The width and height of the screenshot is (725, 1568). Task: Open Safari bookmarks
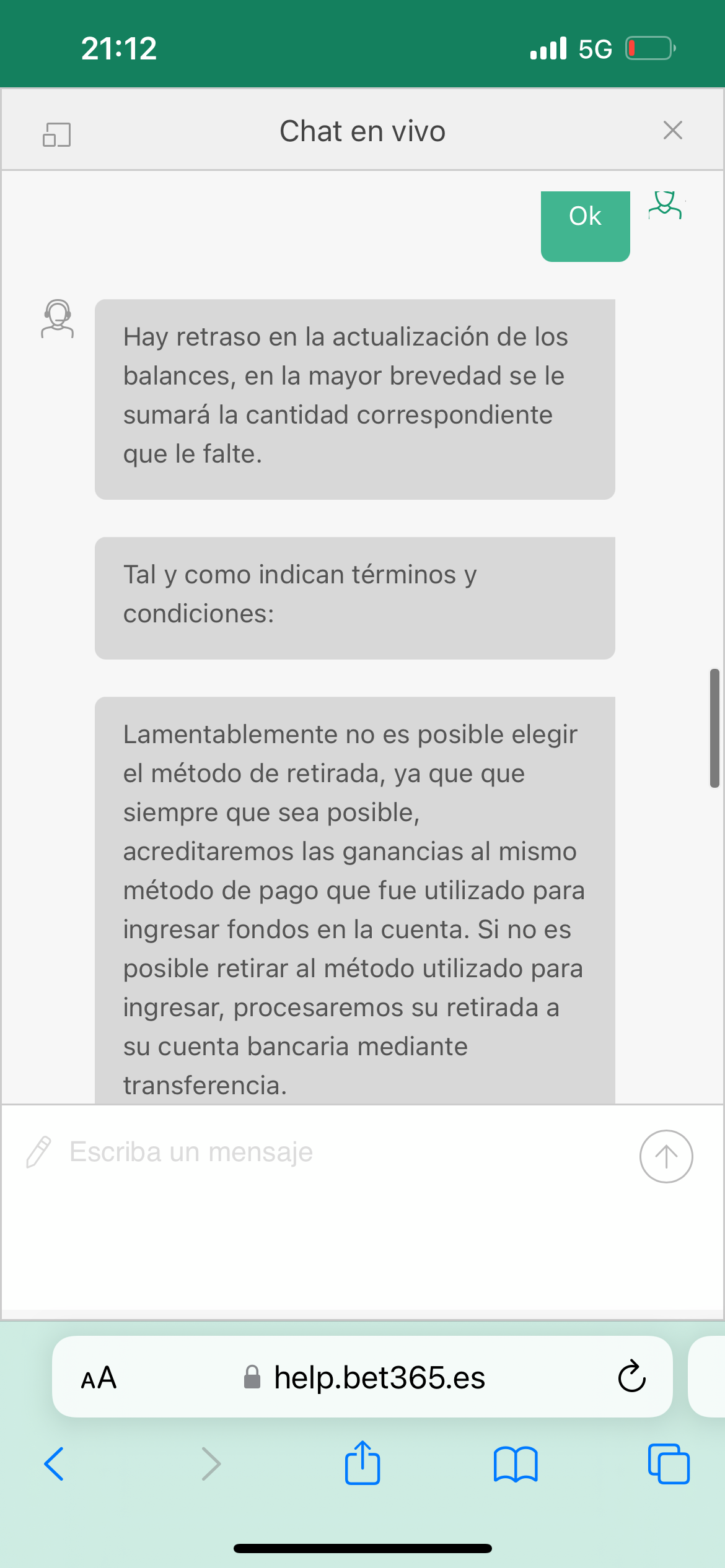tap(516, 1464)
